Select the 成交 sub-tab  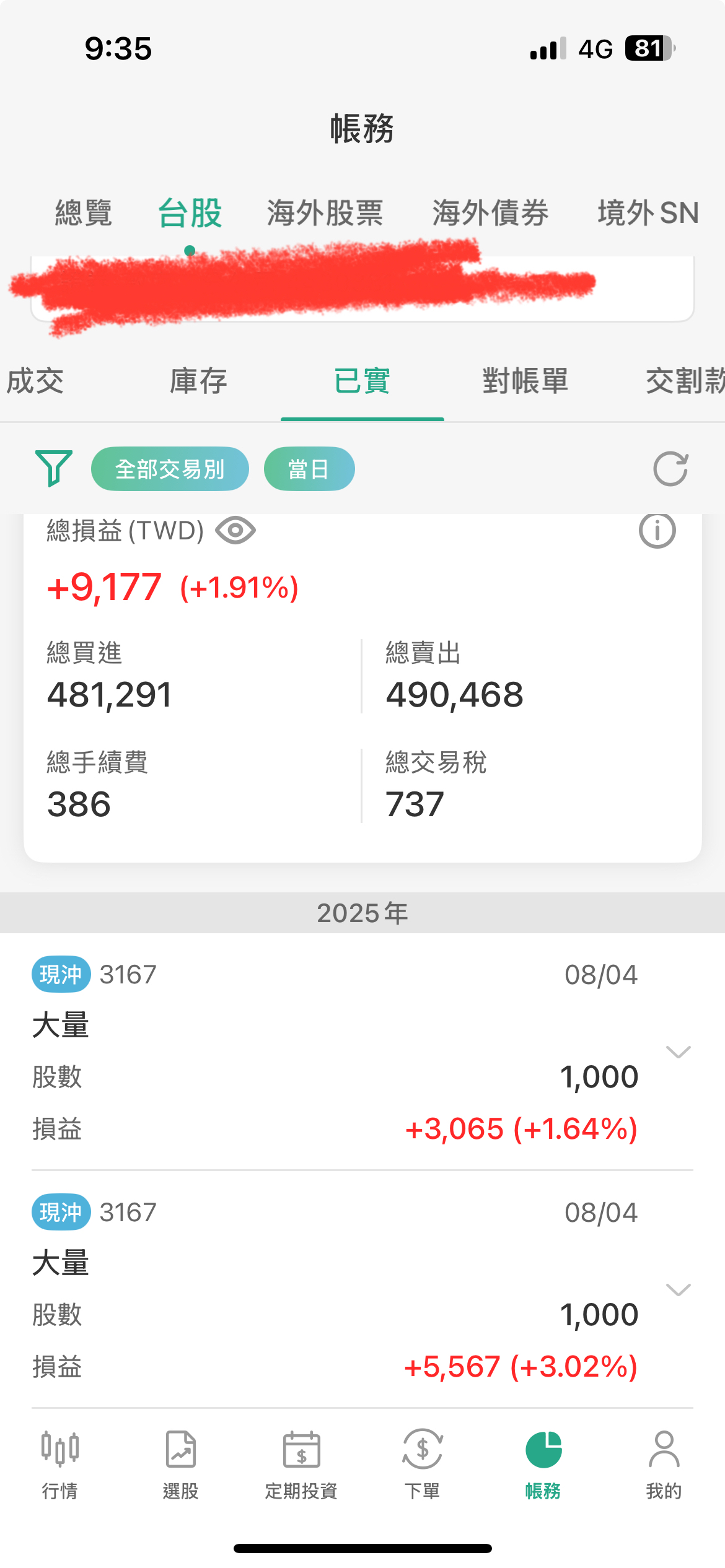click(x=35, y=380)
